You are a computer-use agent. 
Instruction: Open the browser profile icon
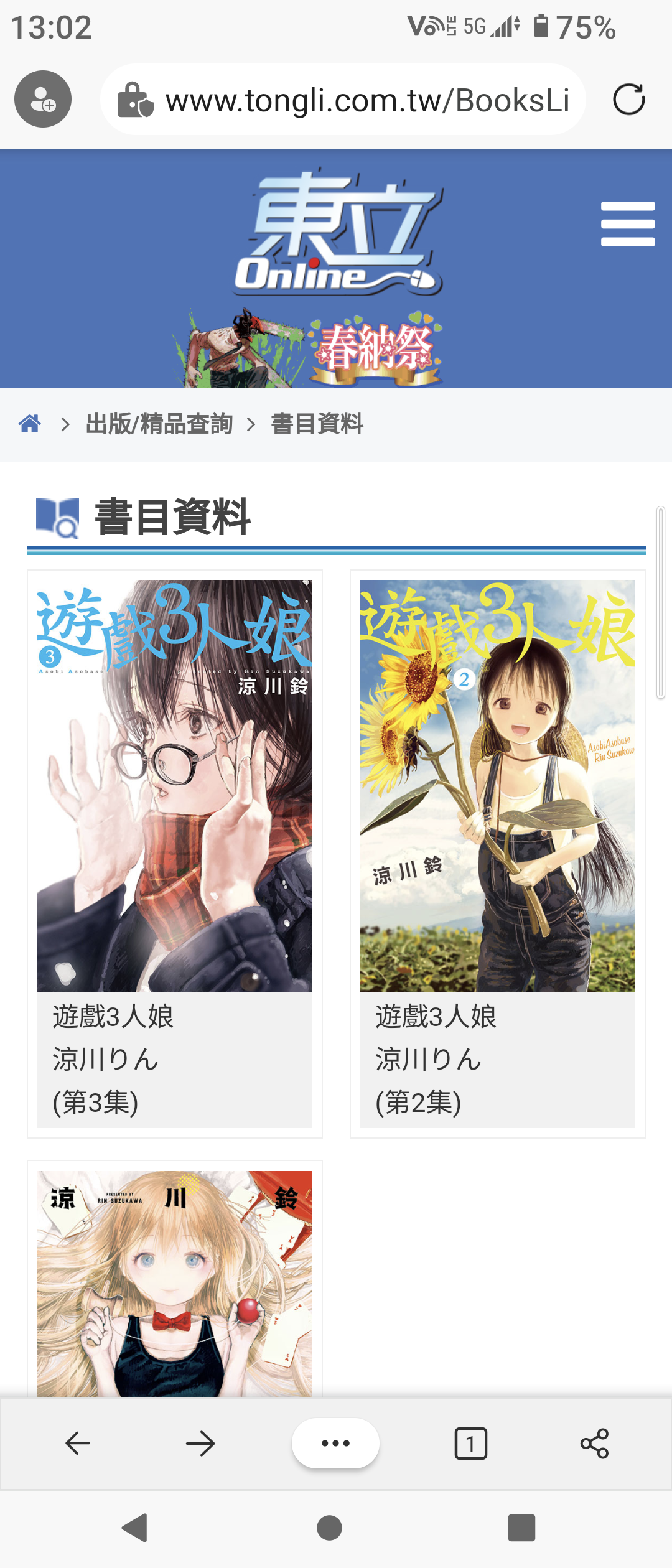[43, 100]
